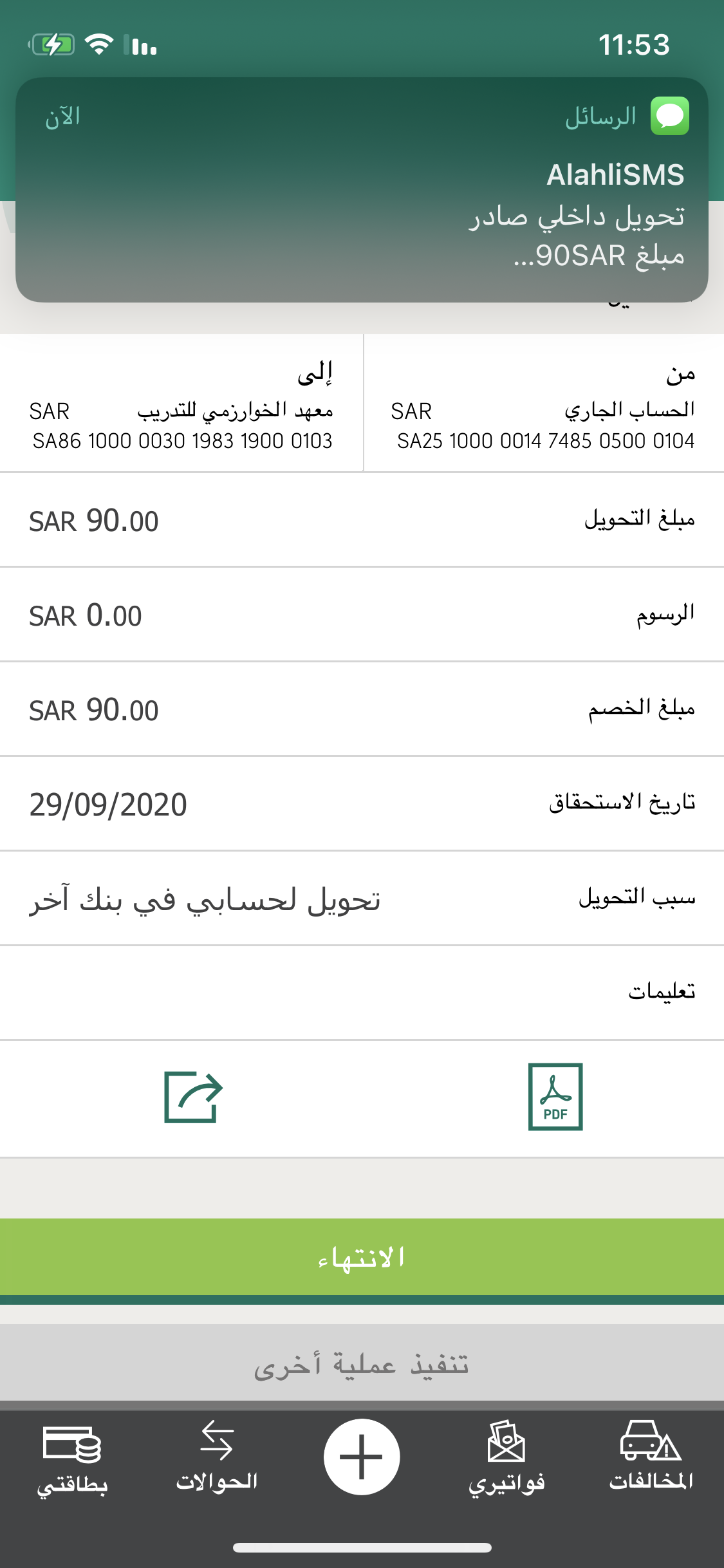Image resolution: width=724 pixels, height=1568 pixels.
Task: Tap the الانتهاء finish button
Action: tap(362, 1256)
